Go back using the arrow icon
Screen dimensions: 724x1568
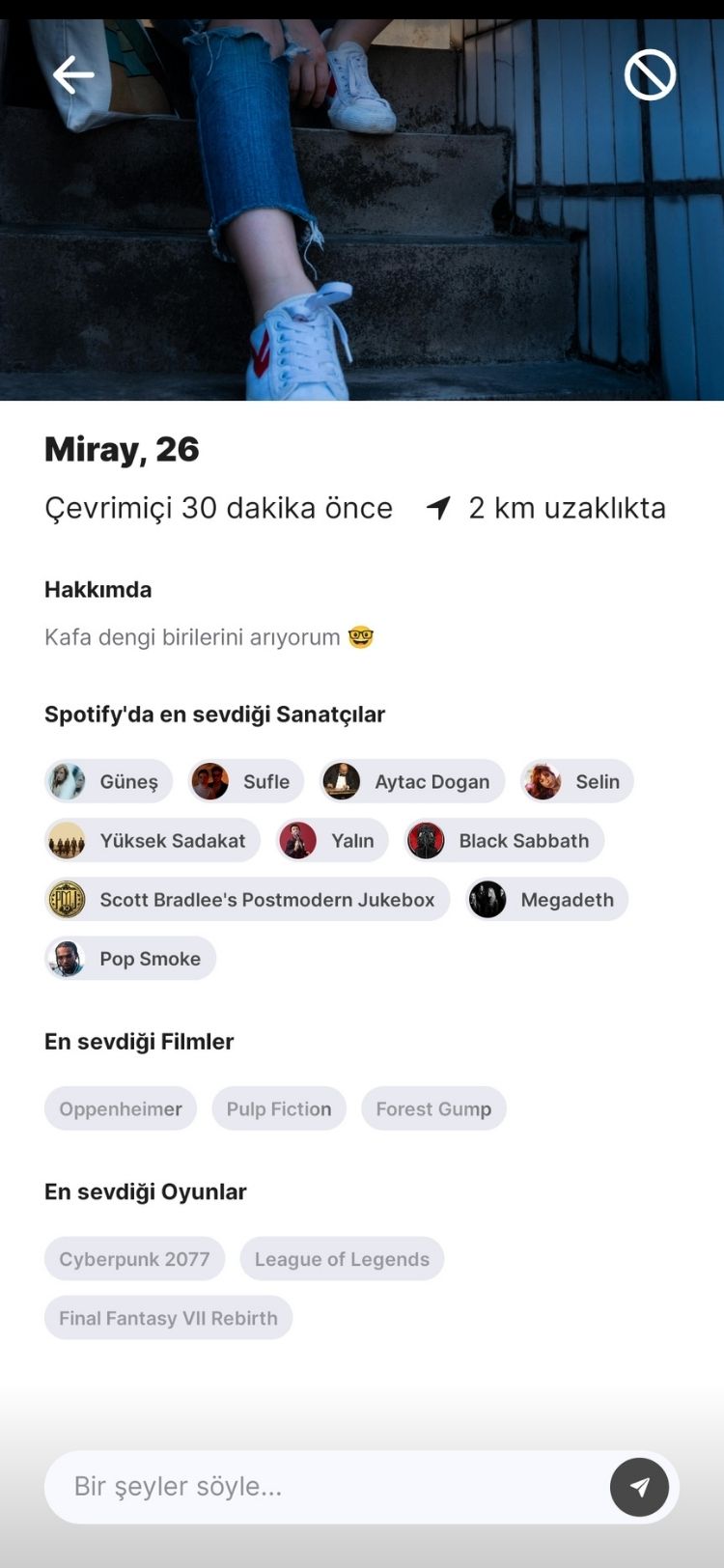[73, 74]
